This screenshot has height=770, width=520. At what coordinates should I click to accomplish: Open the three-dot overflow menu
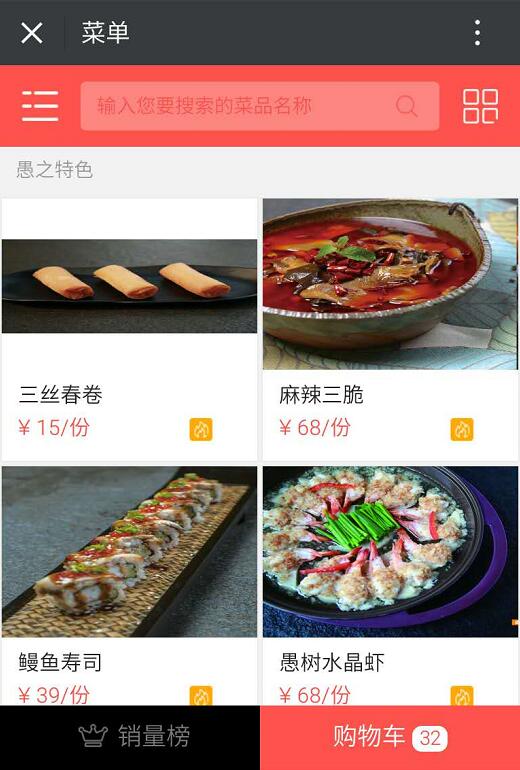pos(477,33)
